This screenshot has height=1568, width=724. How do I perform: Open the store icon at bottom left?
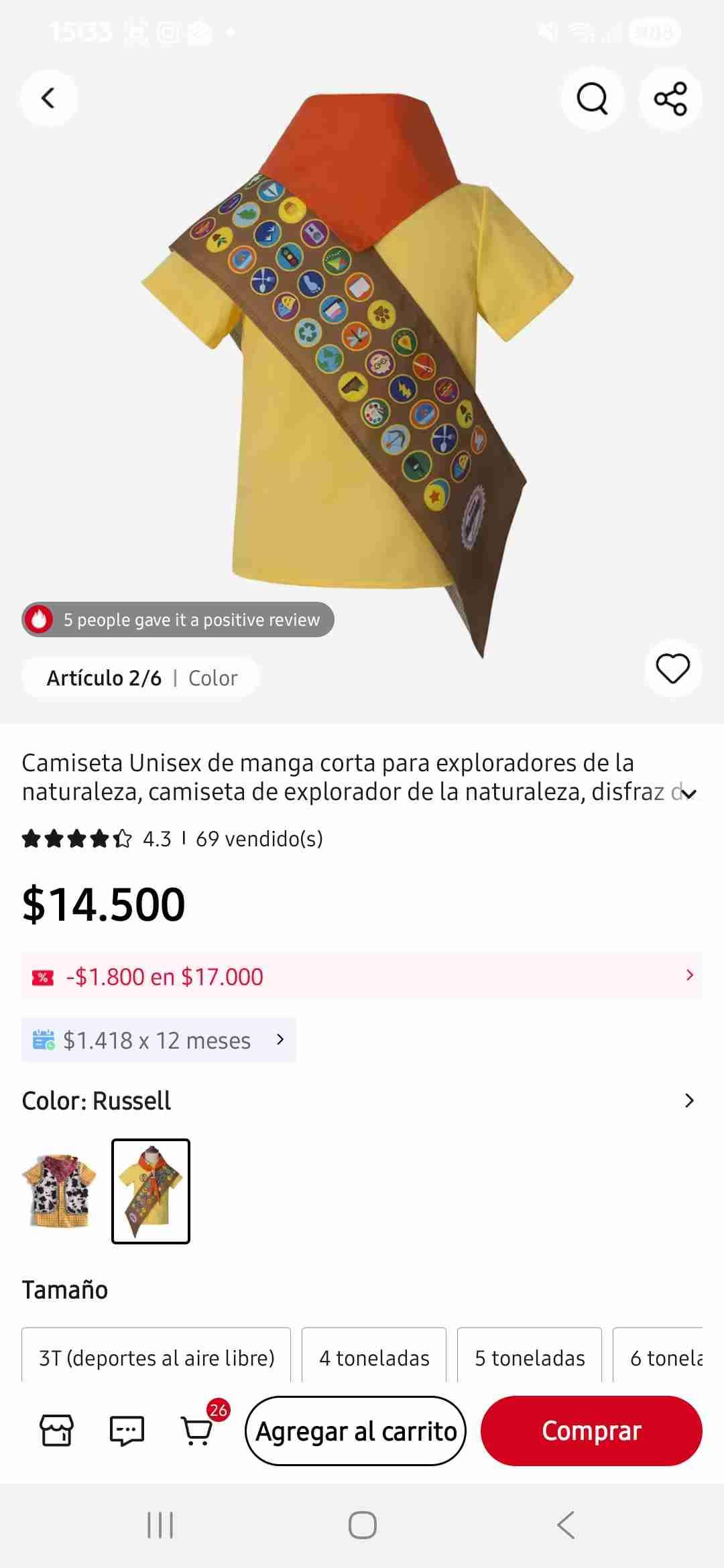coord(56,1430)
